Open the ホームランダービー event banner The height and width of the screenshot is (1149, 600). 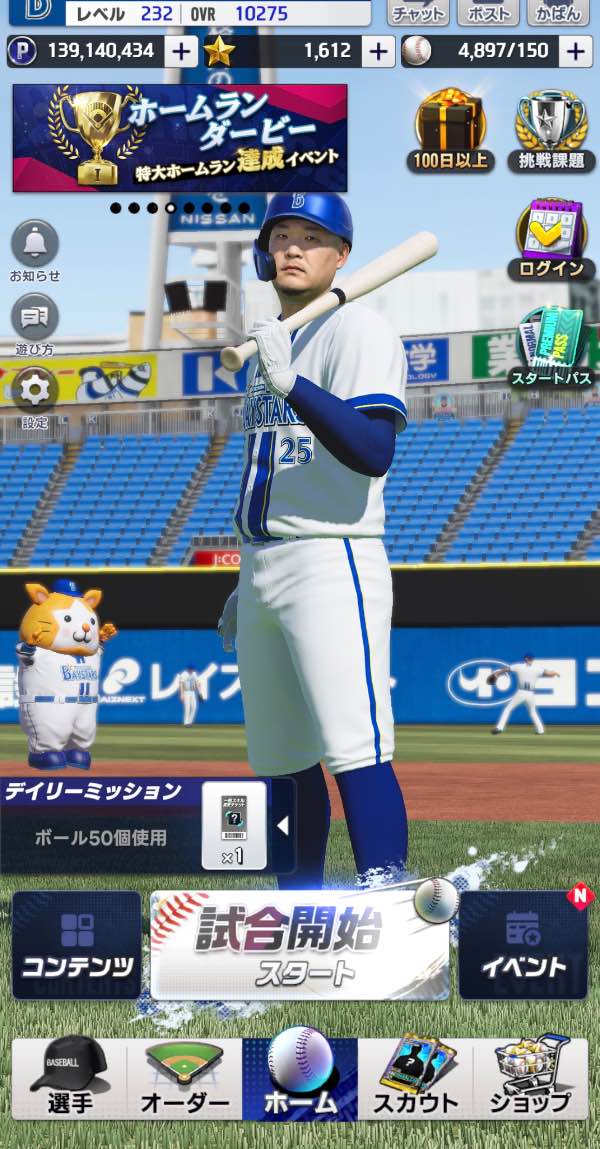point(180,138)
